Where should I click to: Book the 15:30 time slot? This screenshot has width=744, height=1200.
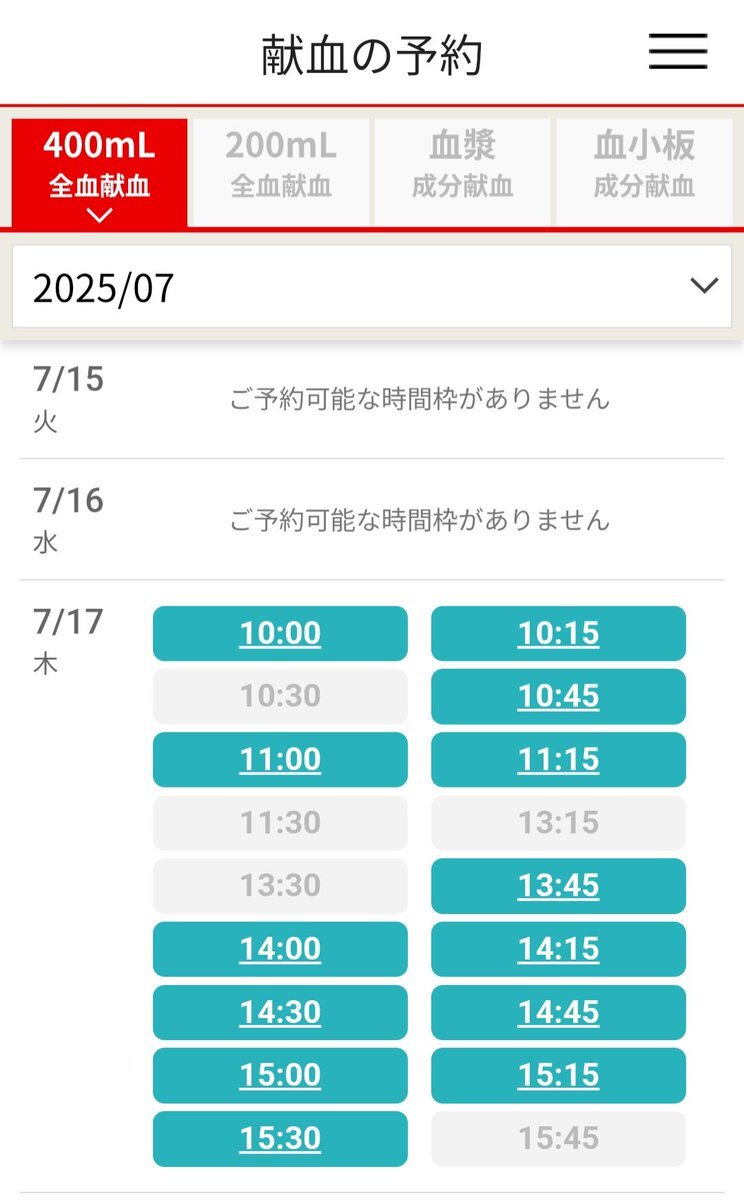click(280, 1138)
